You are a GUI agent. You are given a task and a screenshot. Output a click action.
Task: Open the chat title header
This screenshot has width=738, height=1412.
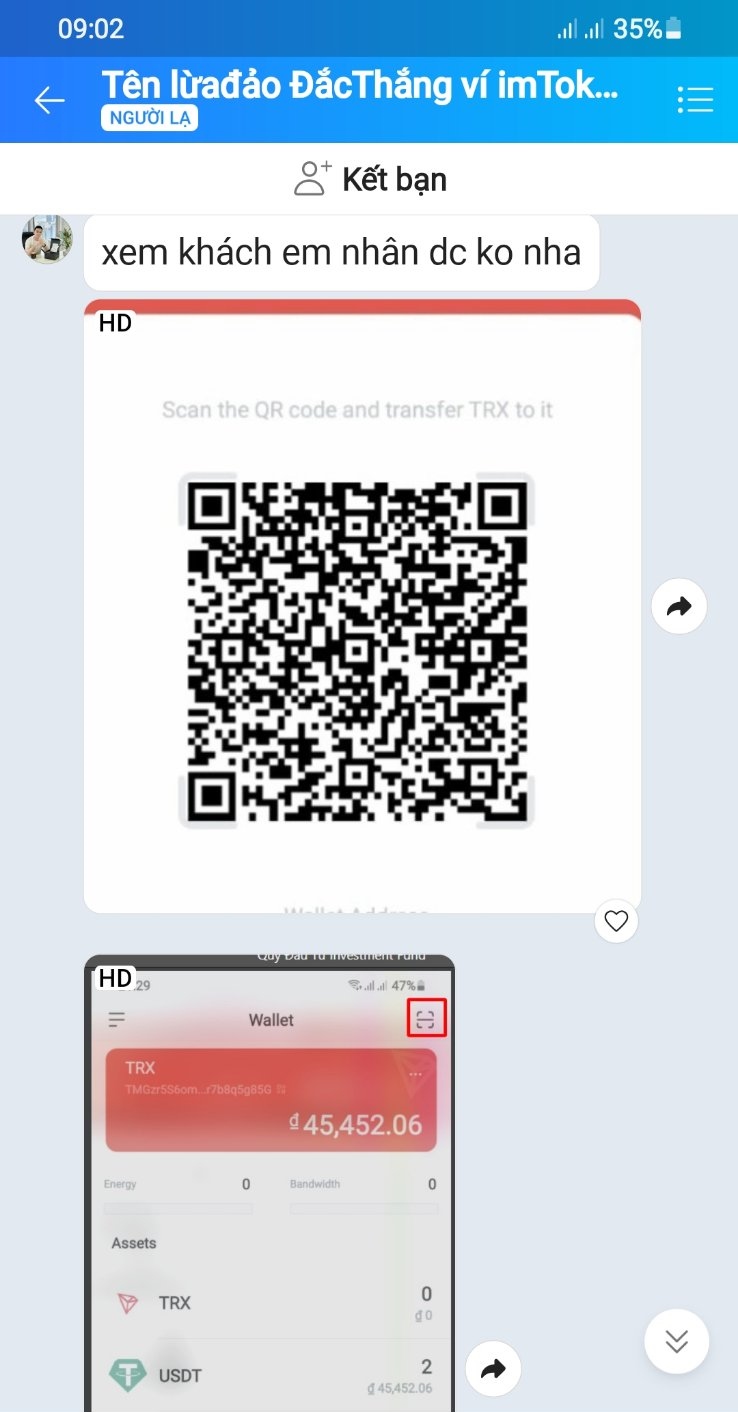pyautogui.click(x=360, y=87)
